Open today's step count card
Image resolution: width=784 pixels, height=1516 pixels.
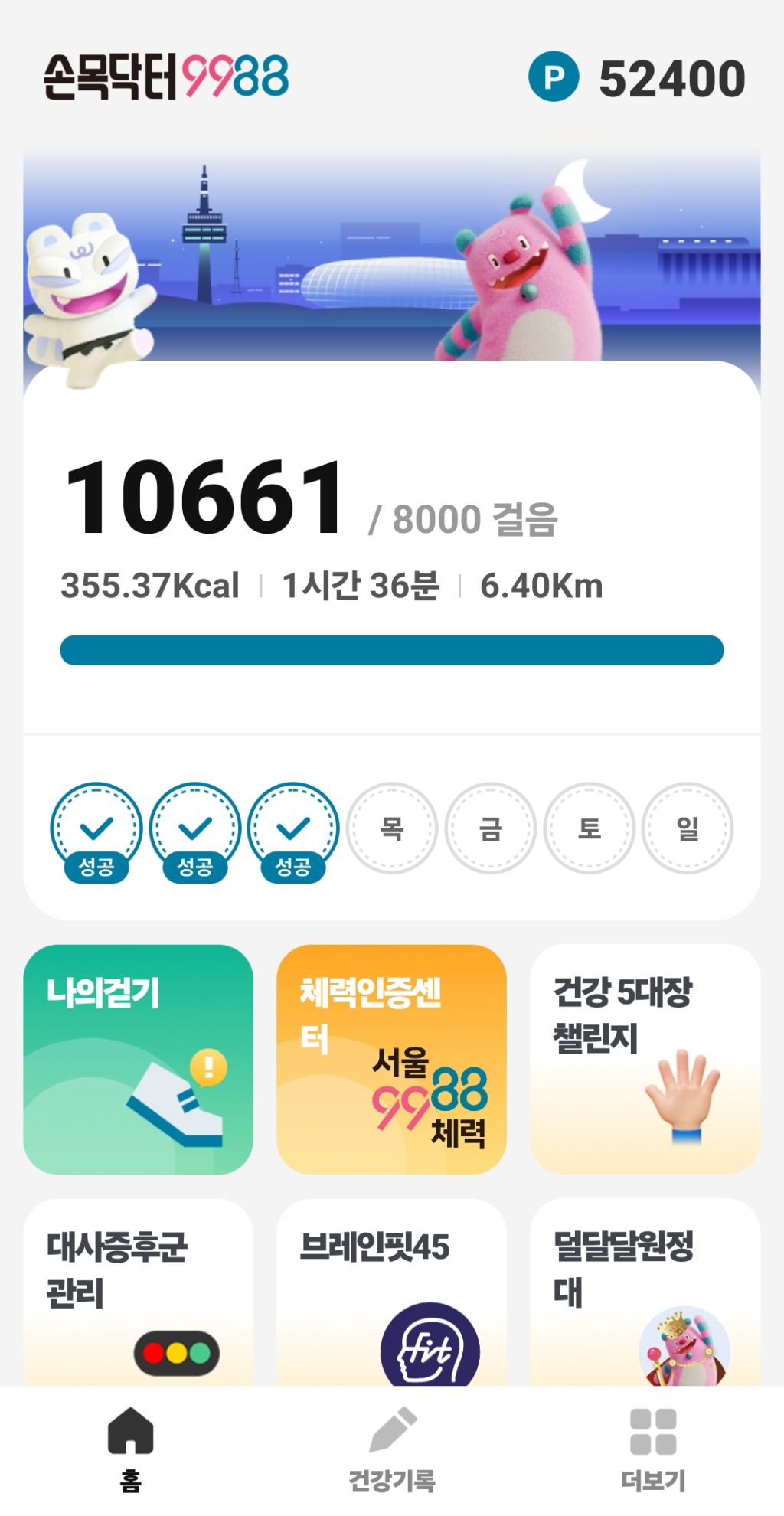coord(392,547)
